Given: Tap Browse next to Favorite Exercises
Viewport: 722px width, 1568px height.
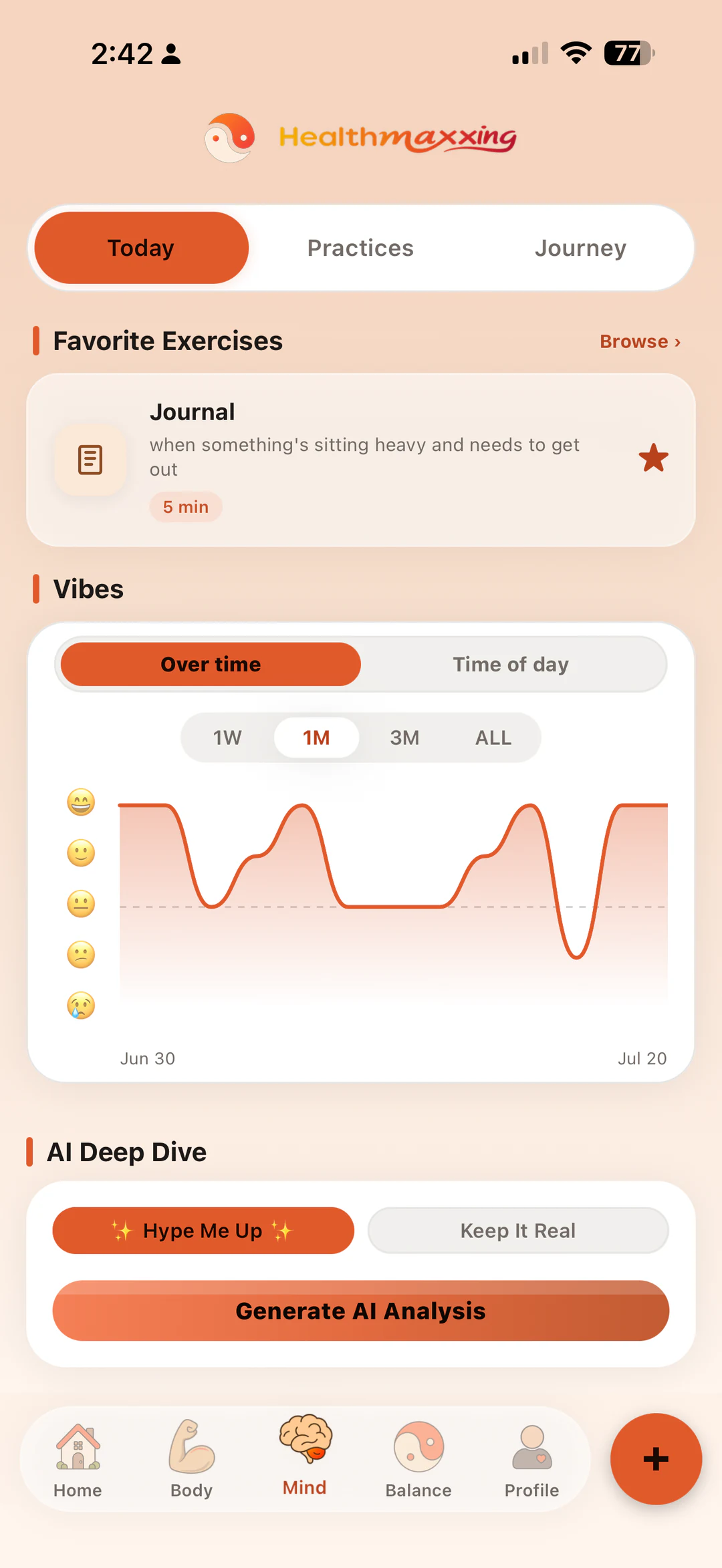Looking at the screenshot, I should point(640,341).
